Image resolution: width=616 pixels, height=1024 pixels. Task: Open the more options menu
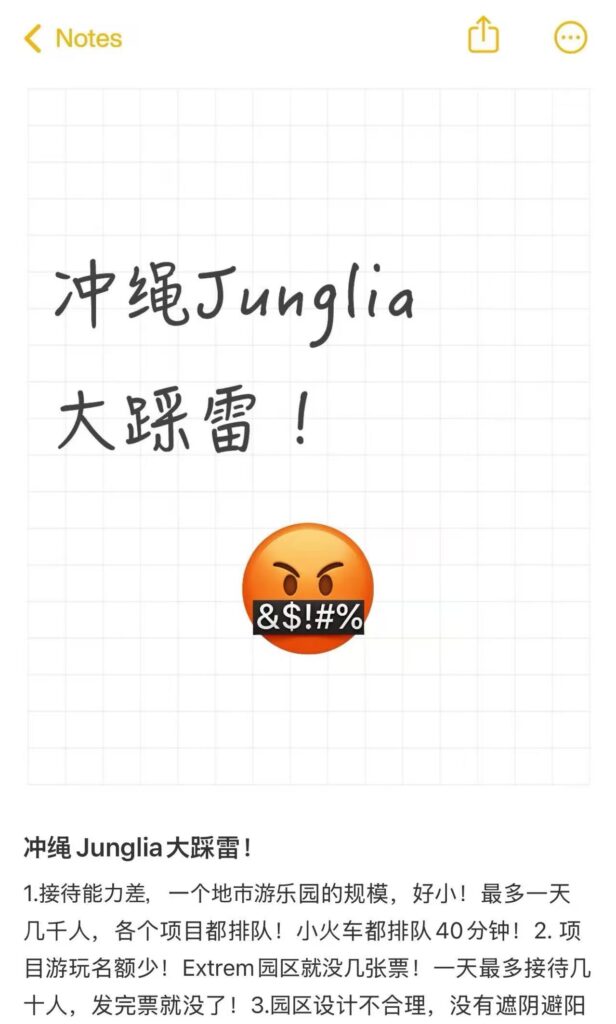[x=570, y=38]
